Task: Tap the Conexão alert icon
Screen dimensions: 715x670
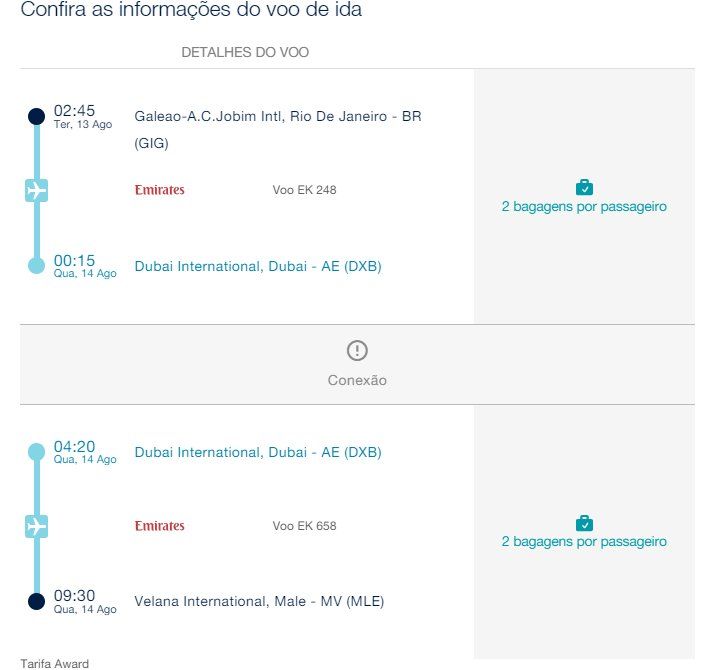Action: [x=357, y=350]
